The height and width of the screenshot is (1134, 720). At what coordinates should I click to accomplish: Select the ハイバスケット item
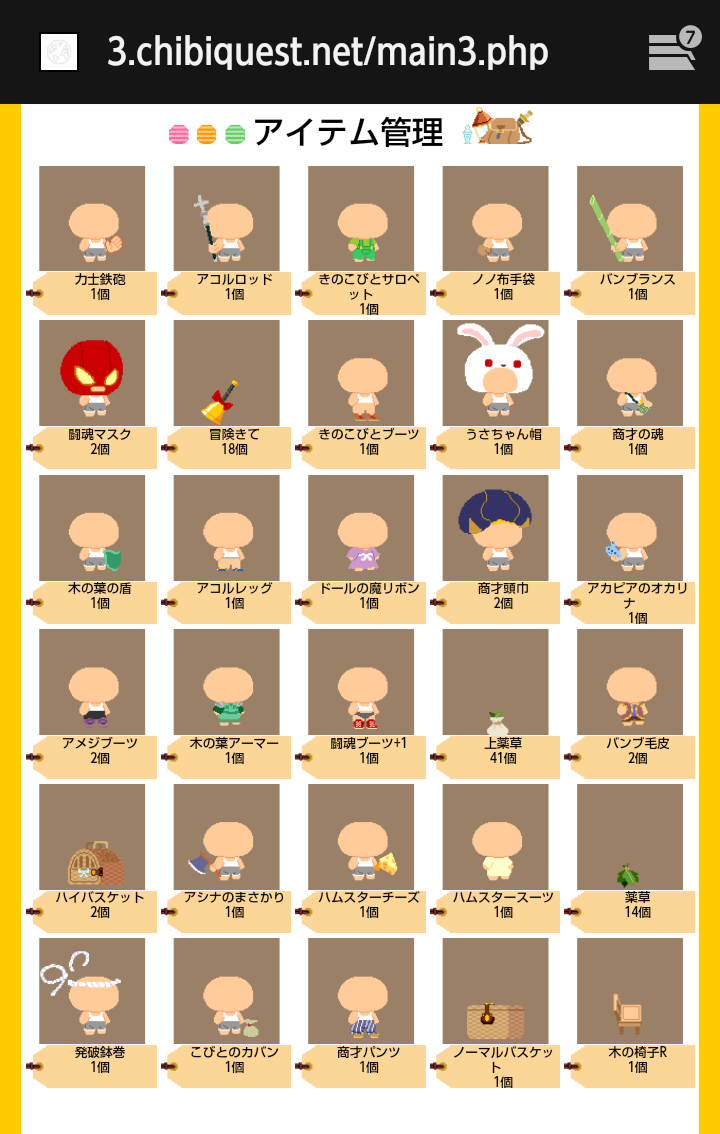coord(92,836)
